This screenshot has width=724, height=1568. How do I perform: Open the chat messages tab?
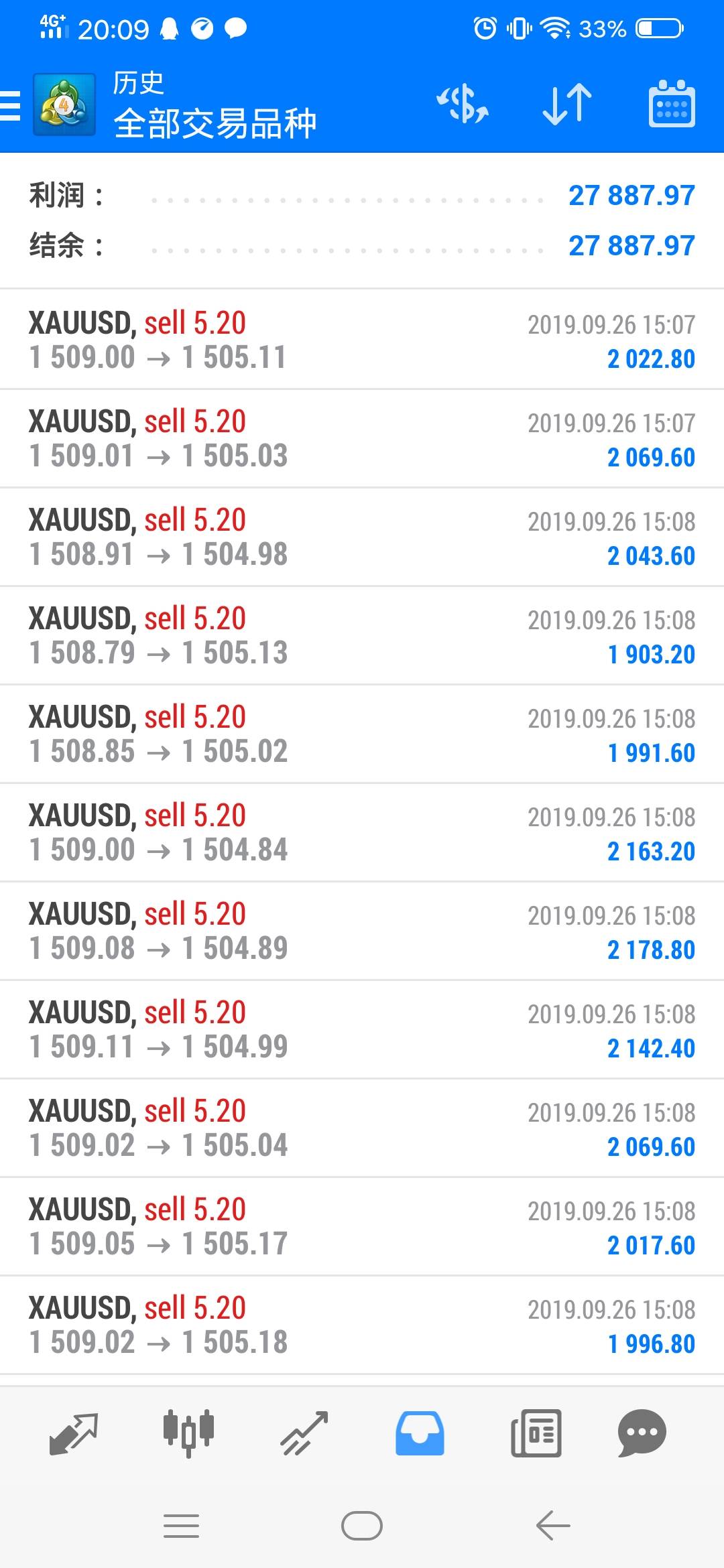click(x=642, y=1433)
